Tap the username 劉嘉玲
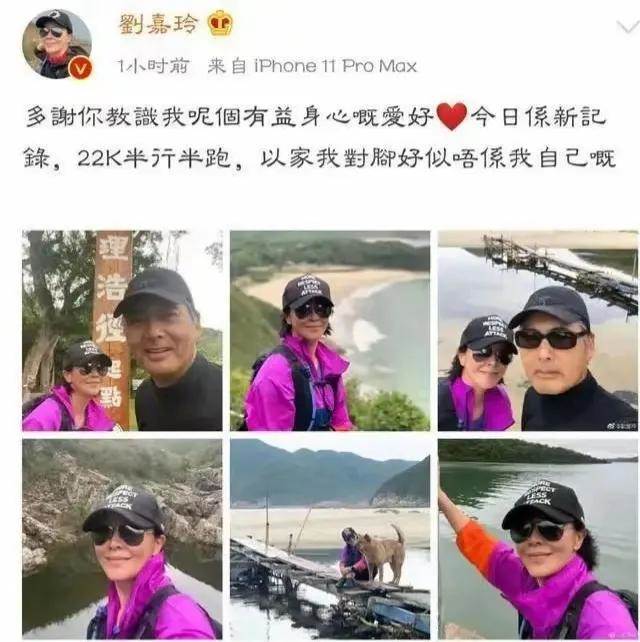640x642 pixels. [x=158, y=23]
